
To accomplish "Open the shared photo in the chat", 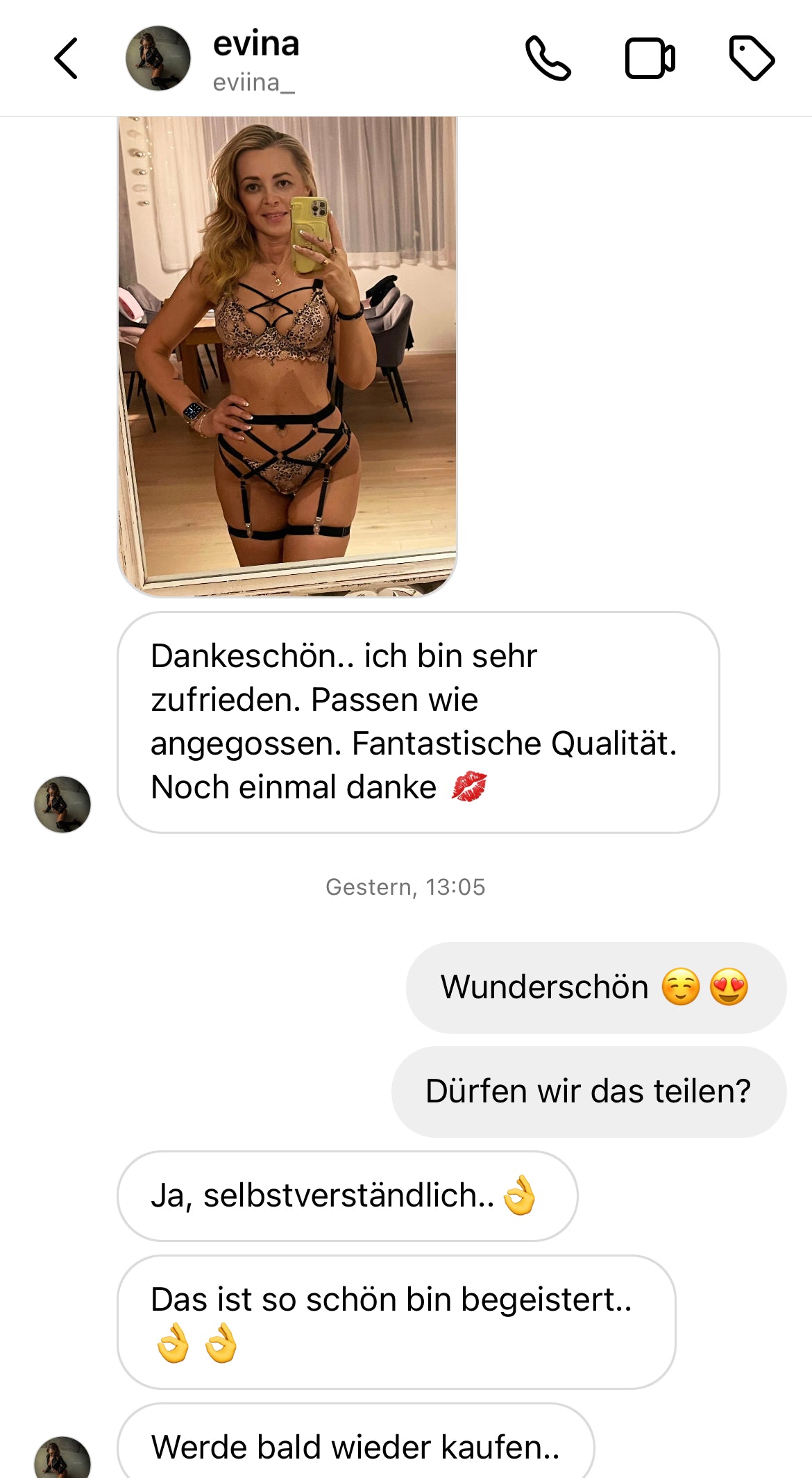I will click(287, 354).
